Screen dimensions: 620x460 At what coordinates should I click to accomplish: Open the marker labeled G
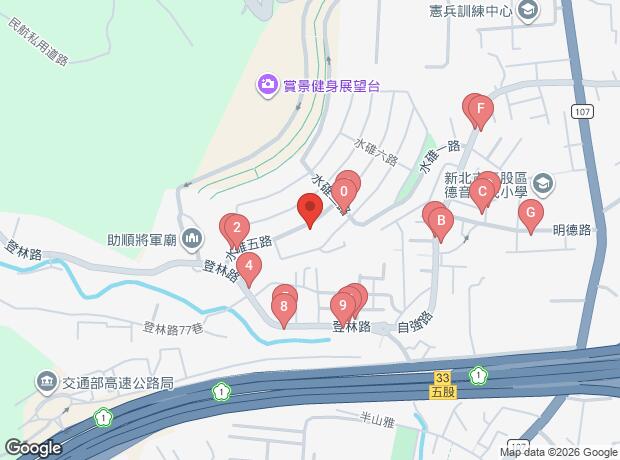(x=531, y=215)
